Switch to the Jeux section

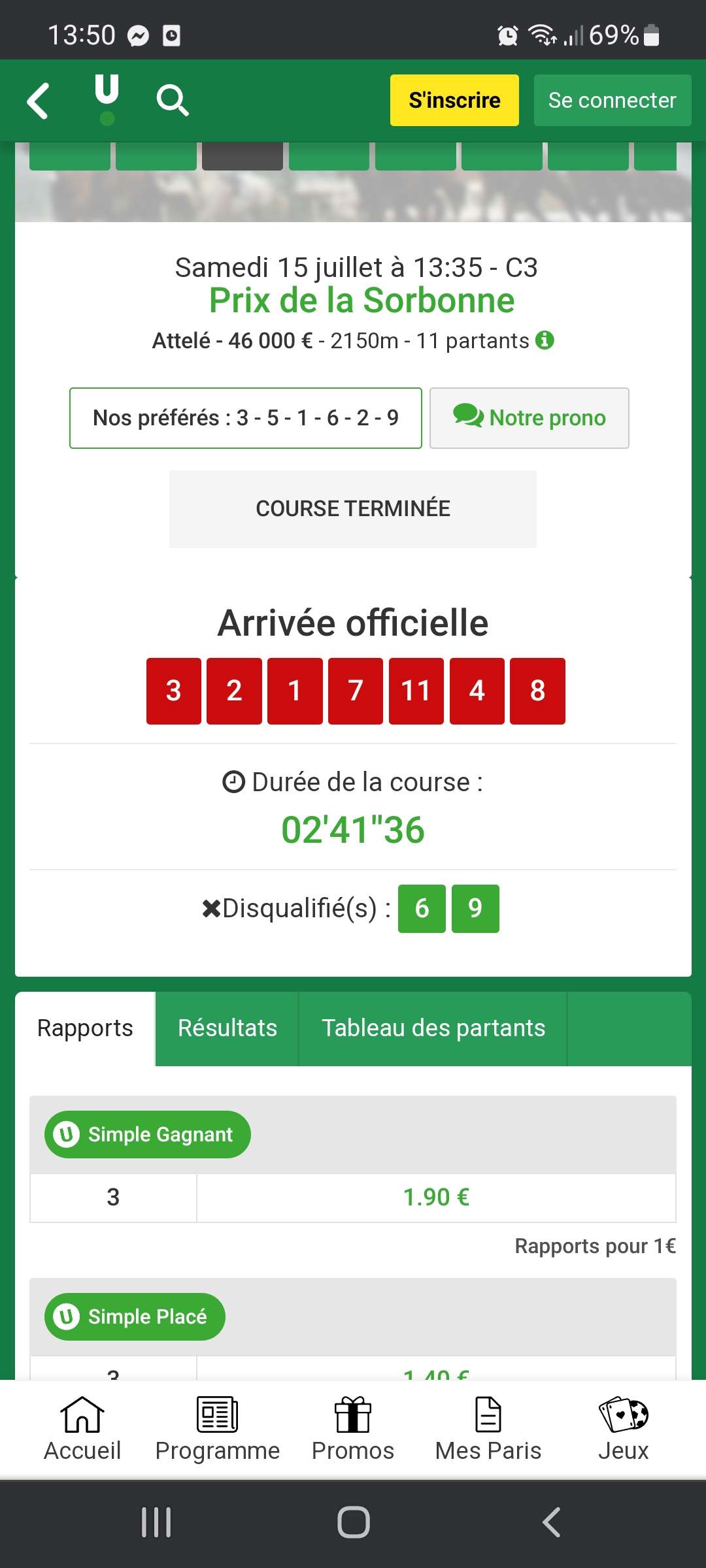click(x=623, y=1429)
